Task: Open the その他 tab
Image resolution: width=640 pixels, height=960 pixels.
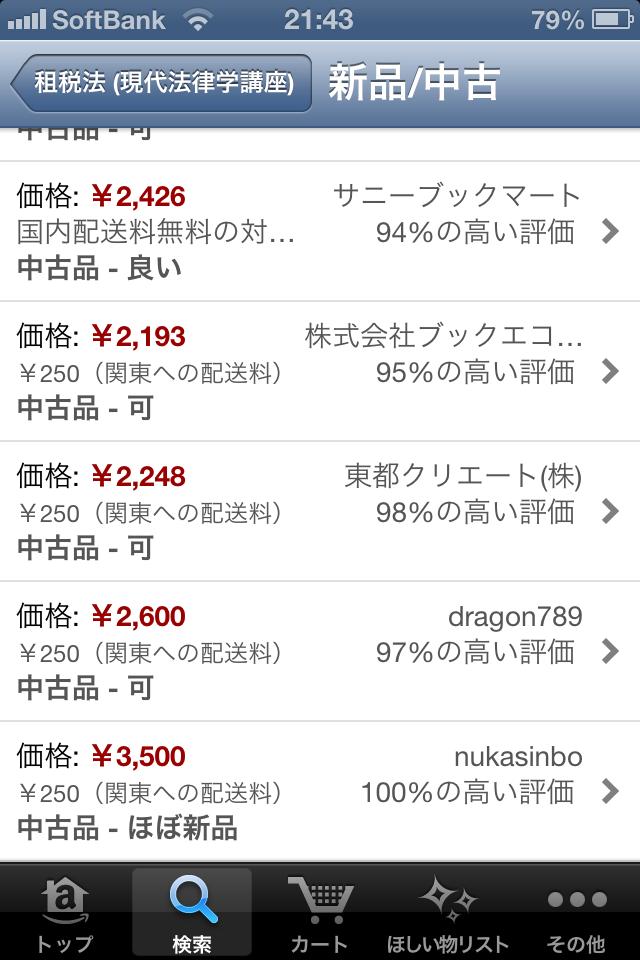Action: (577, 912)
